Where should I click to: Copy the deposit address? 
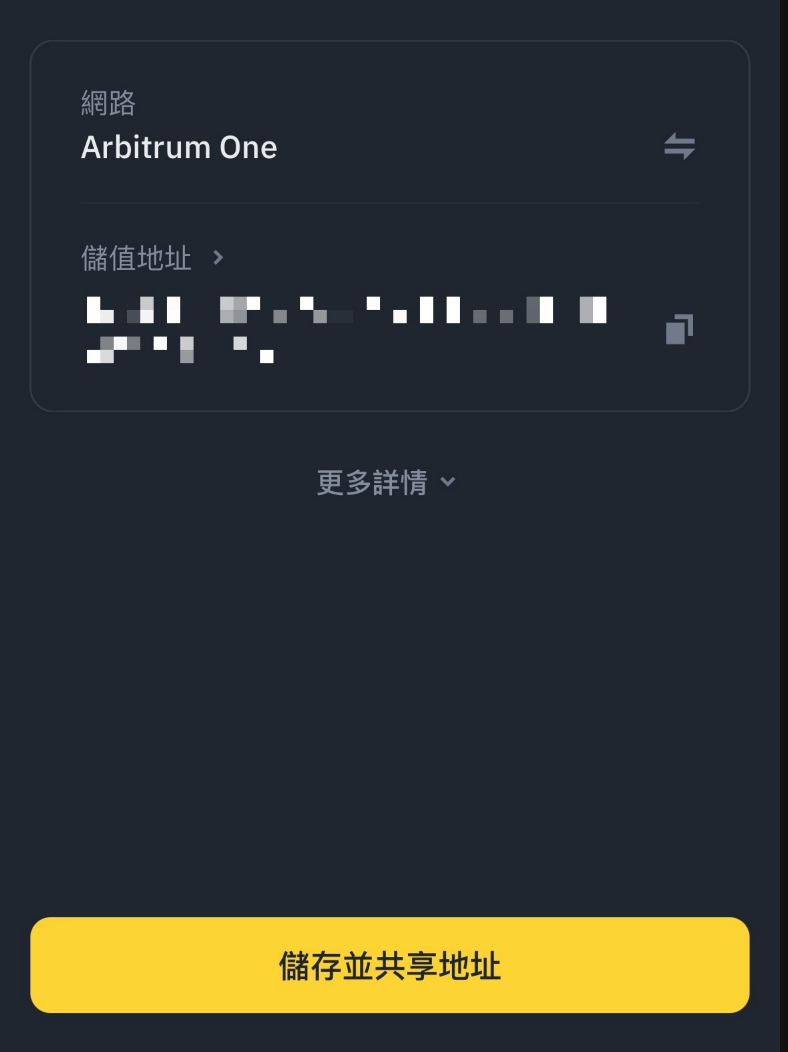(679, 329)
